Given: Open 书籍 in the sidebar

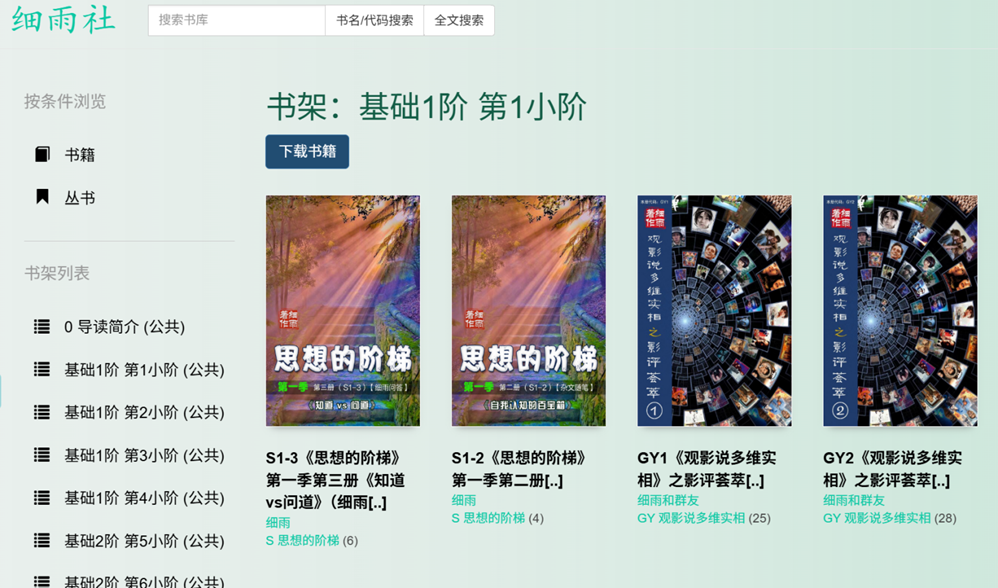Looking at the screenshot, I should tap(79, 155).
